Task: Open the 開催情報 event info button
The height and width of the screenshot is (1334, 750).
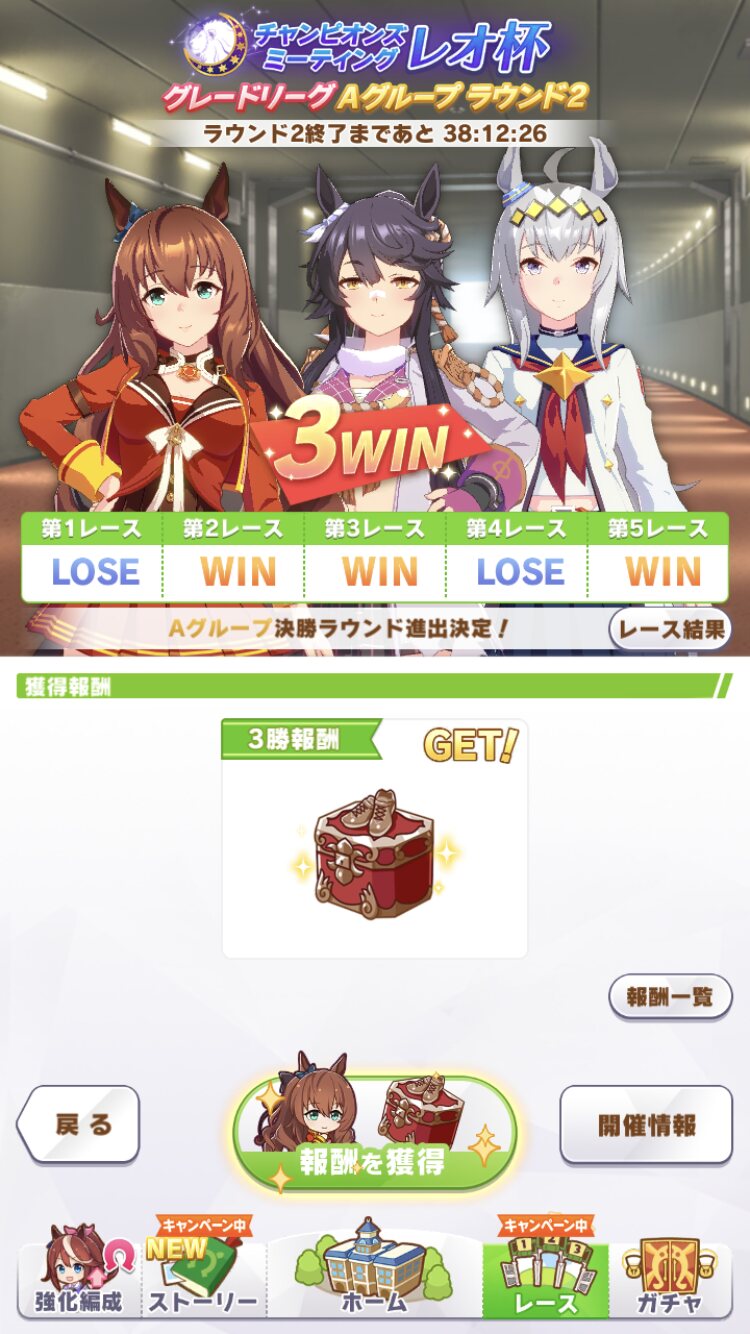Action: coord(646,1124)
